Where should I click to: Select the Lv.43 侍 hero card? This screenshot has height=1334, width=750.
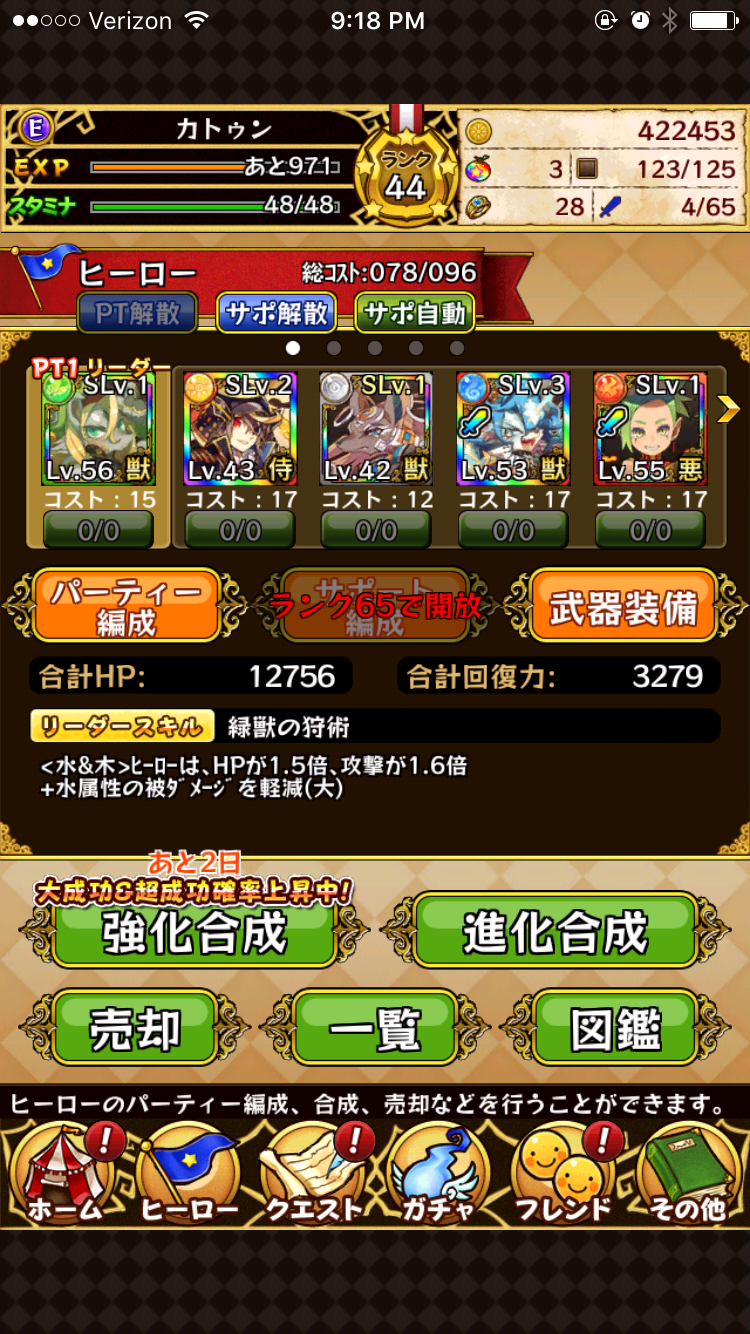[x=240, y=429]
